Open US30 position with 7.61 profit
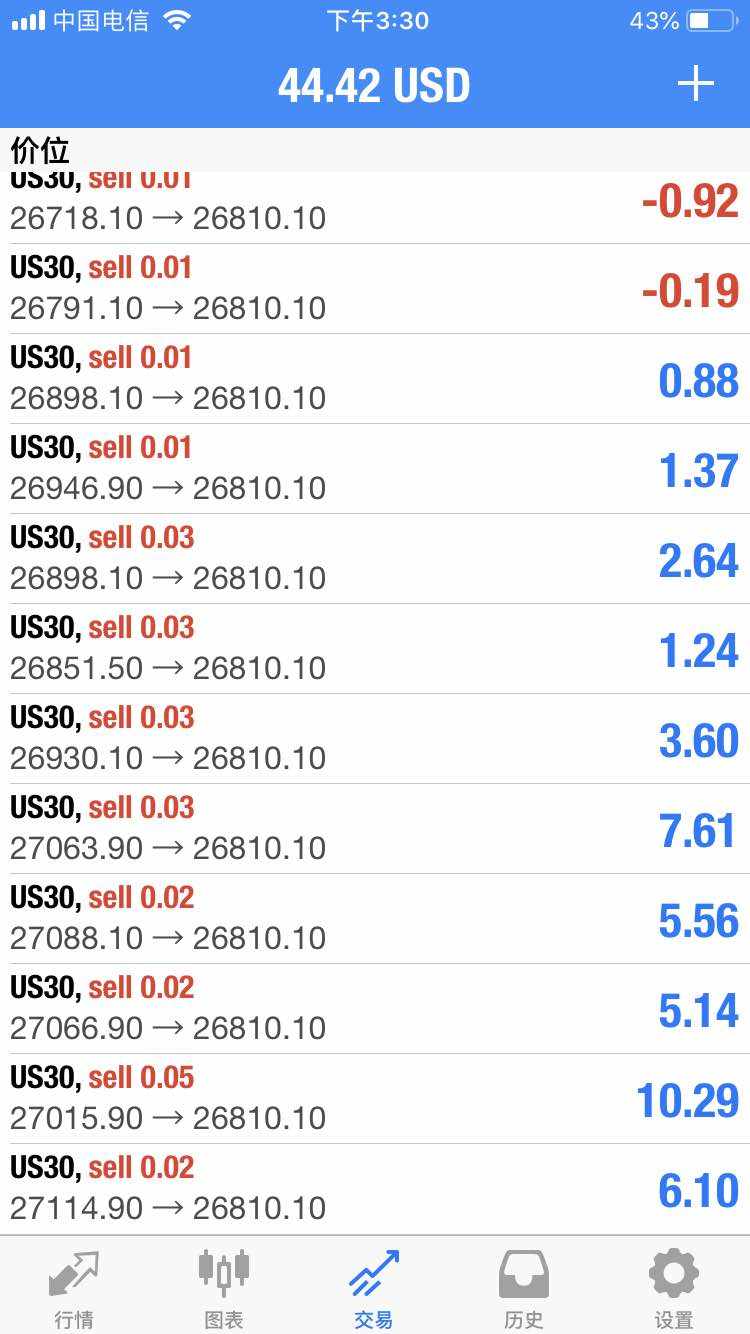 (375, 829)
